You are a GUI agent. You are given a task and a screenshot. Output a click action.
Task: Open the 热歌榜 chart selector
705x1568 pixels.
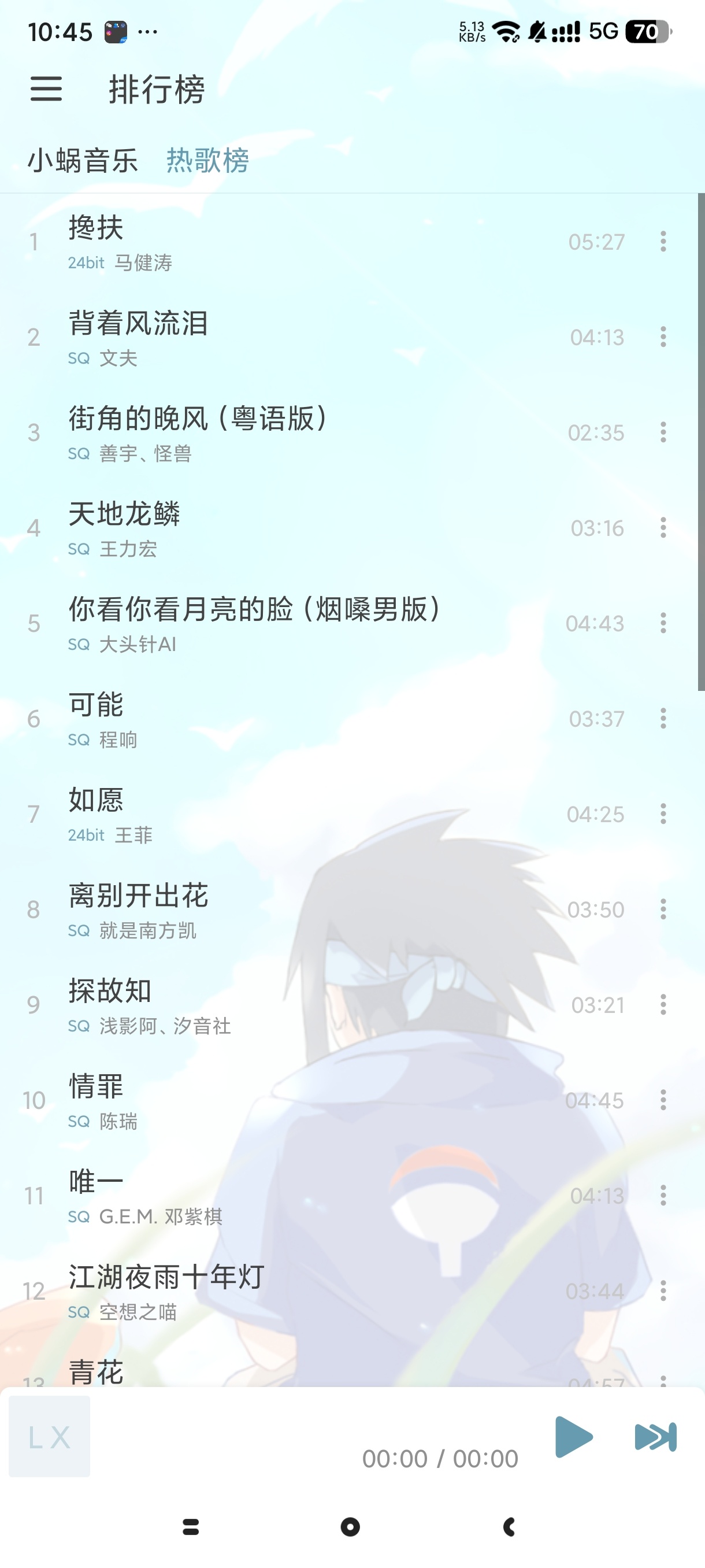click(x=207, y=161)
